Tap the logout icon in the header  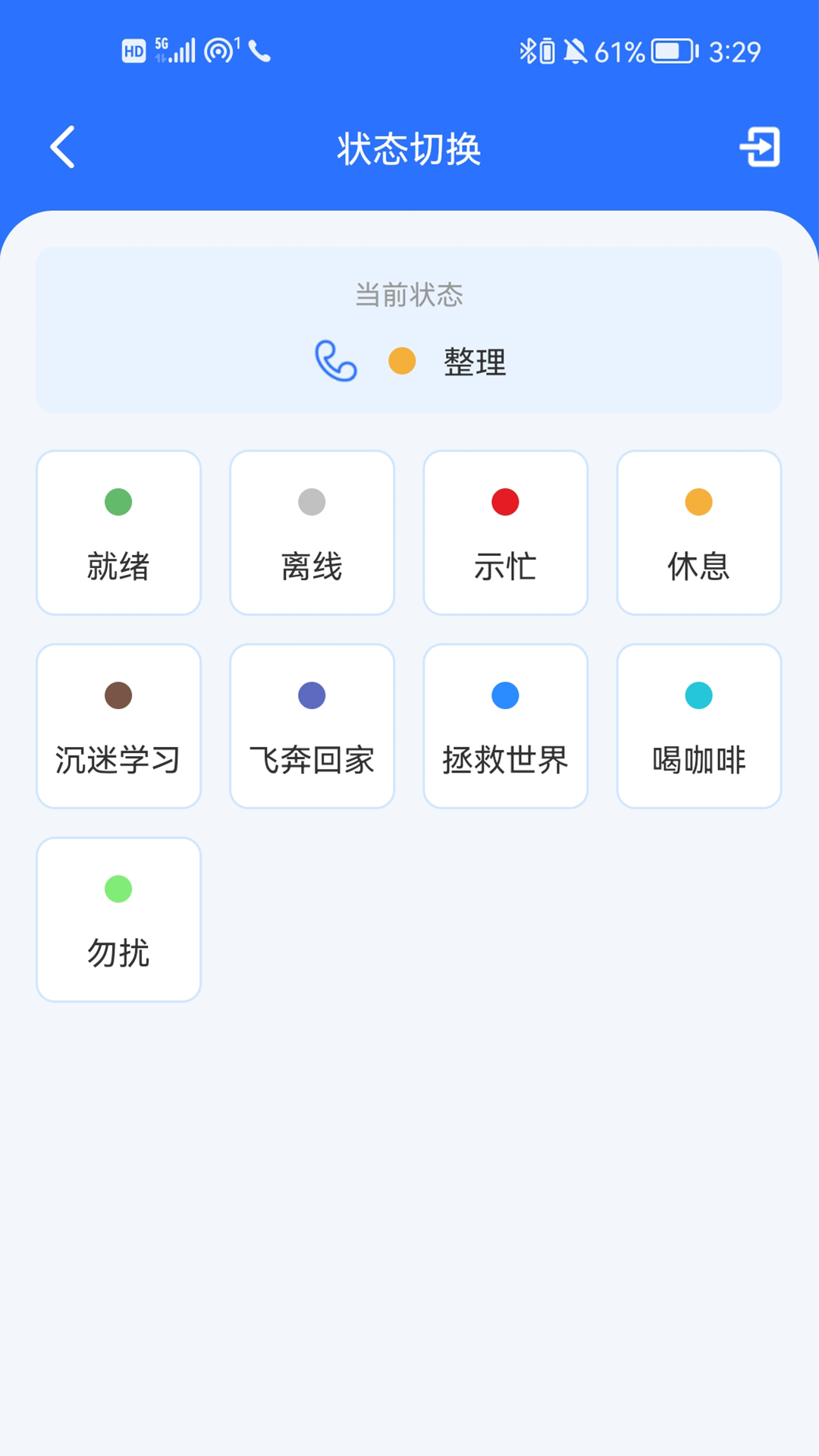[759, 147]
